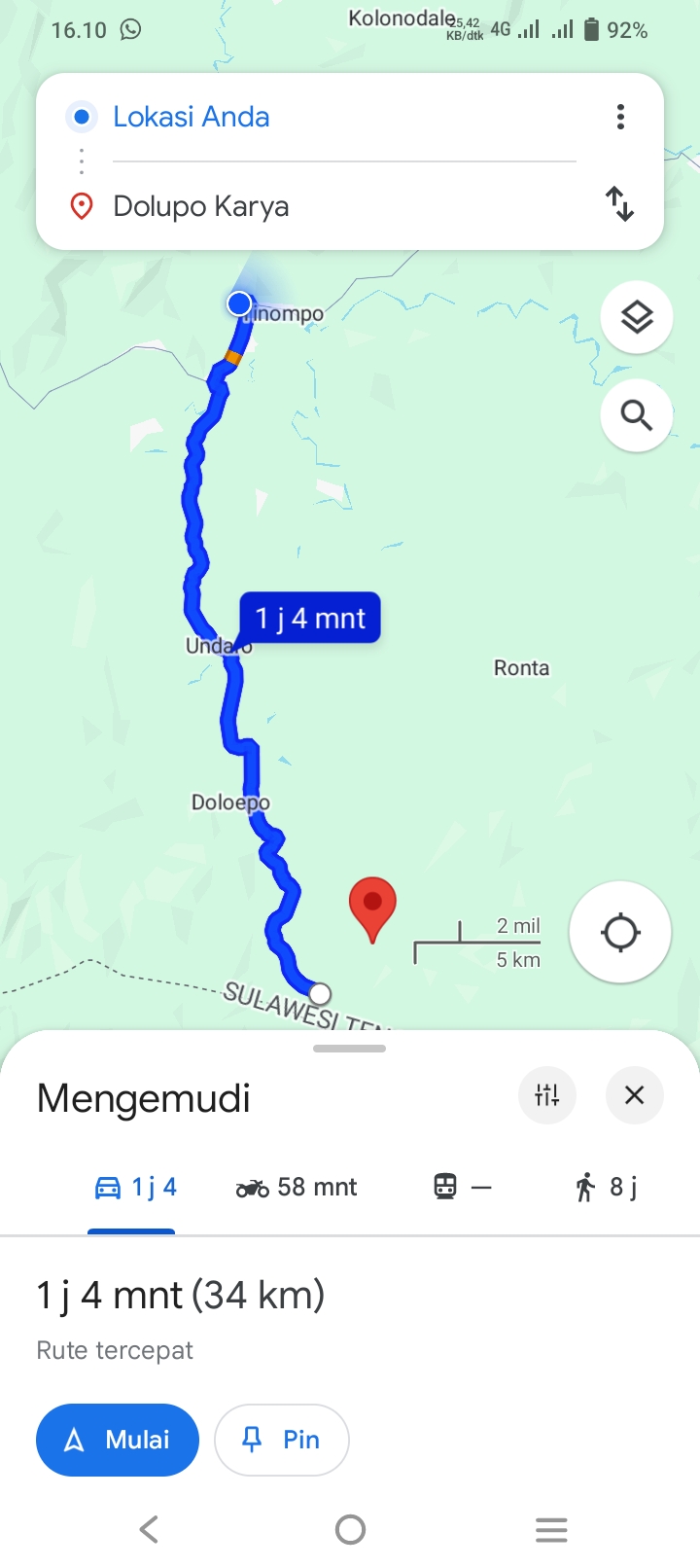
Task: Open the three-dot overflow menu
Action: click(x=620, y=118)
